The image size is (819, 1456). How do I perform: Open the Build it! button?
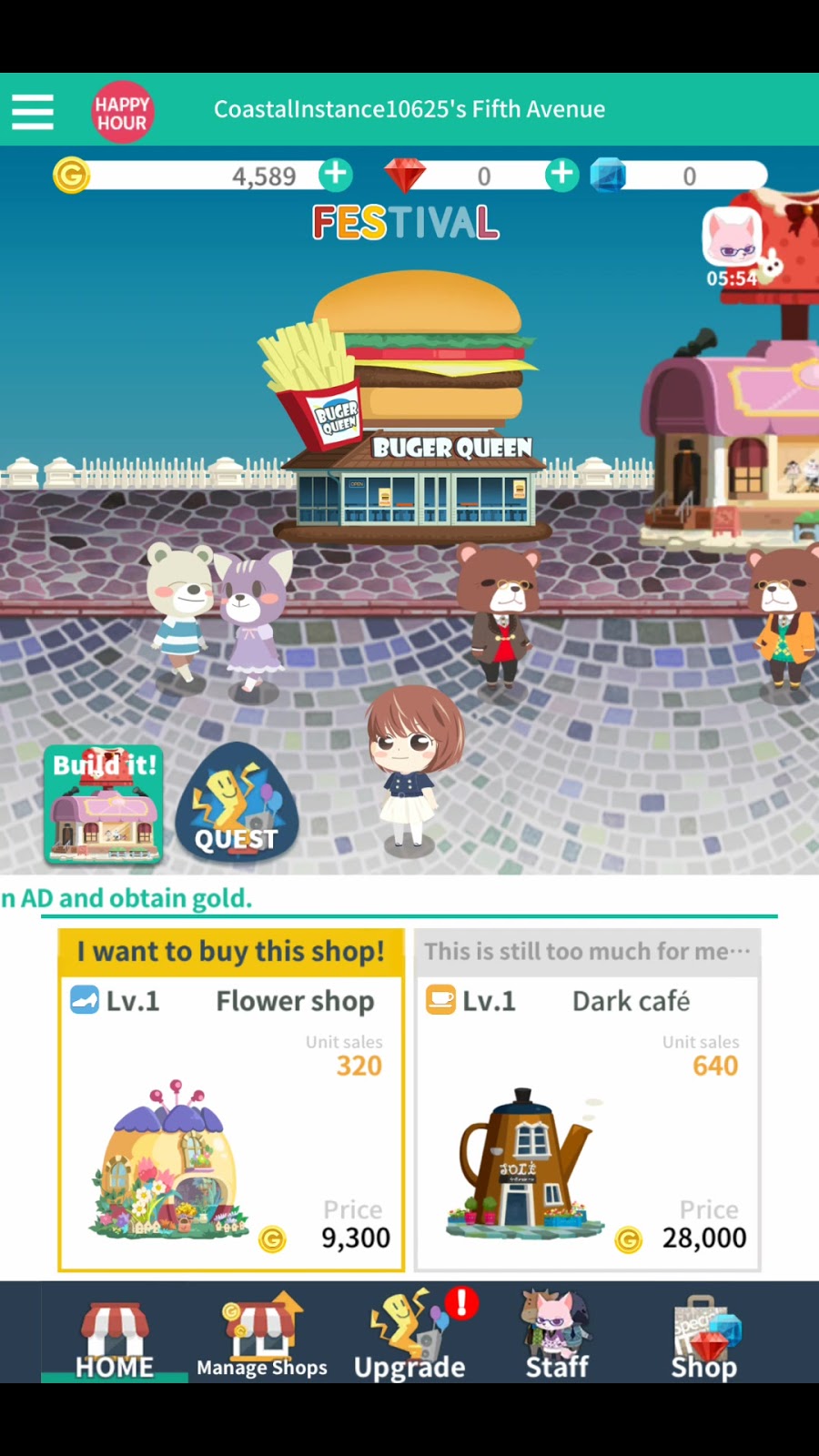click(x=104, y=804)
